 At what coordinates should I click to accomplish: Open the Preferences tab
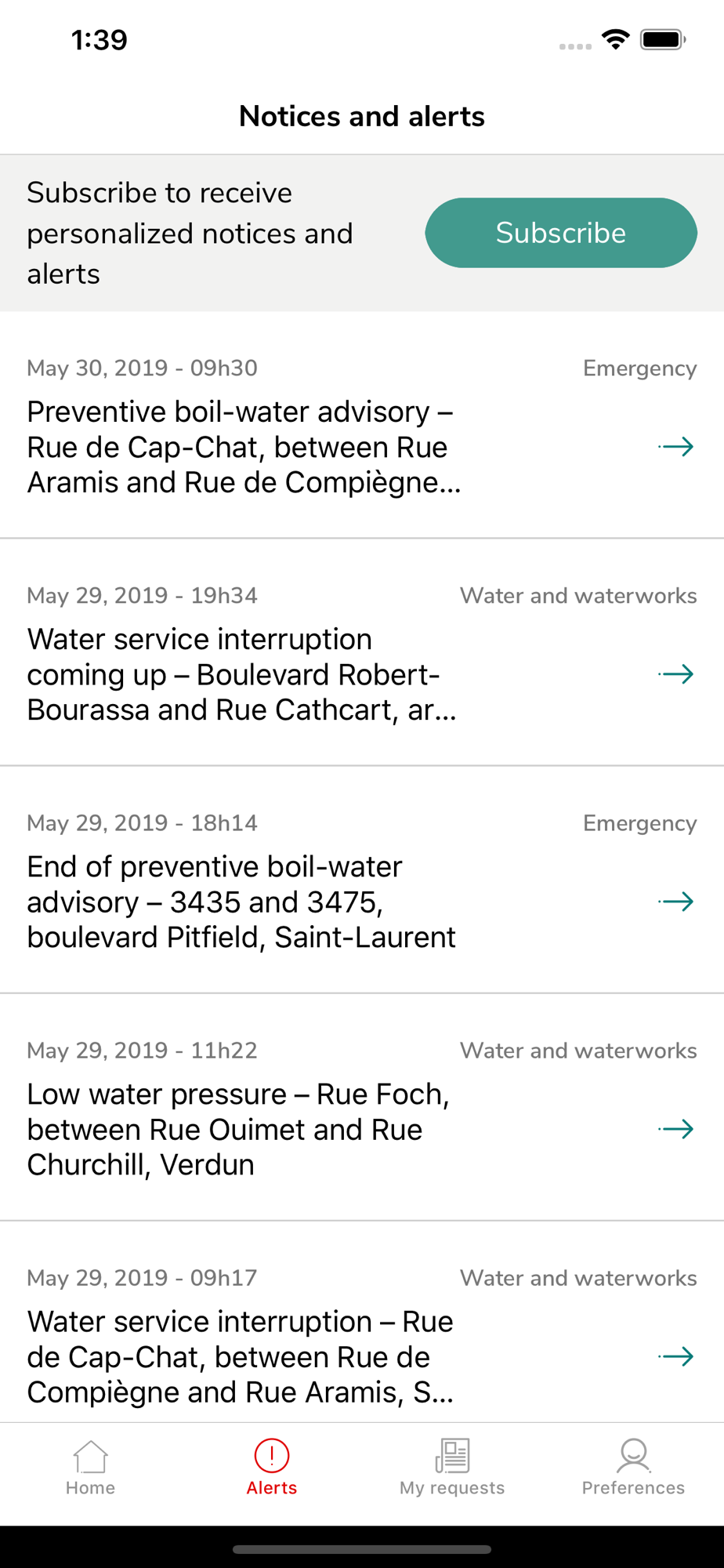click(x=633, y=1468)
